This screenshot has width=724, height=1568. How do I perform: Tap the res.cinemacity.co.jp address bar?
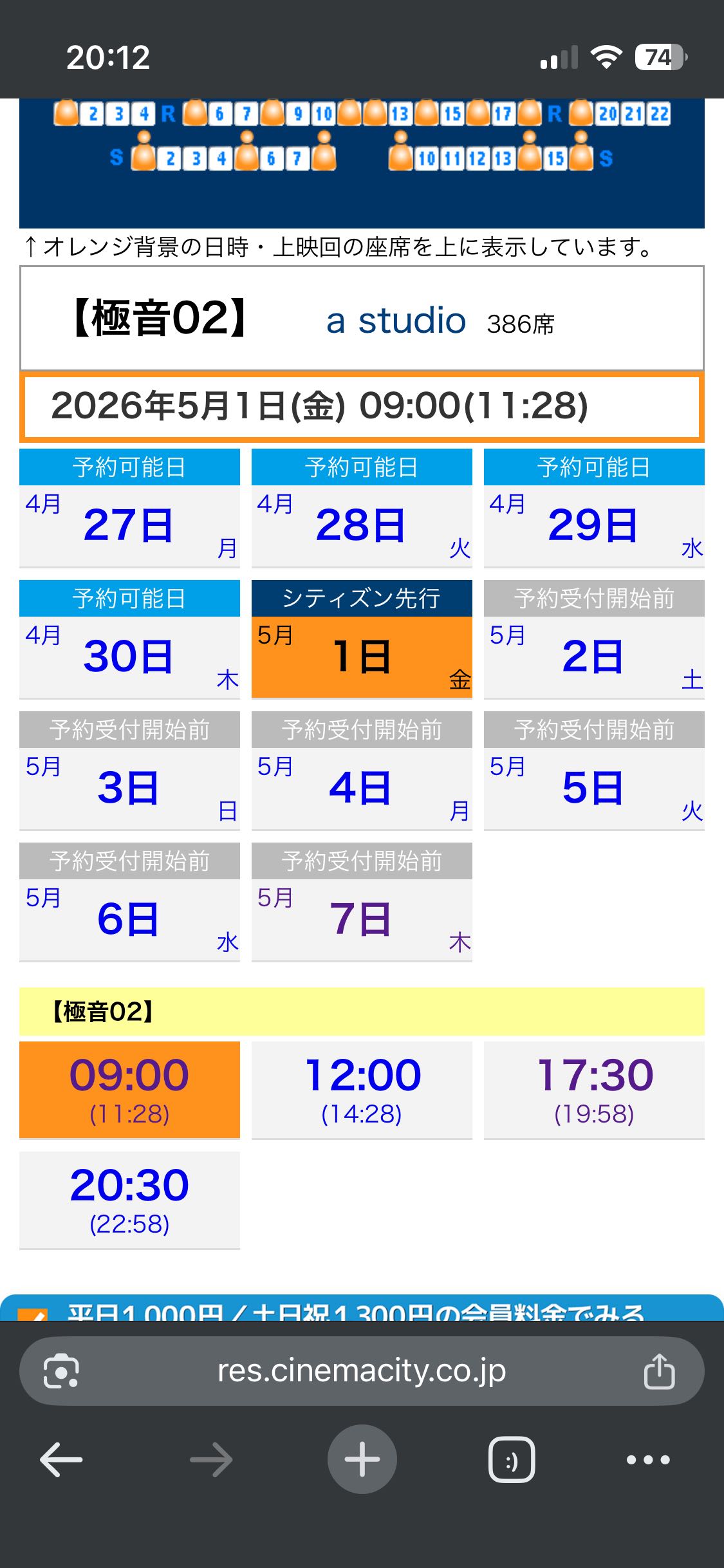pos(362,1371)
